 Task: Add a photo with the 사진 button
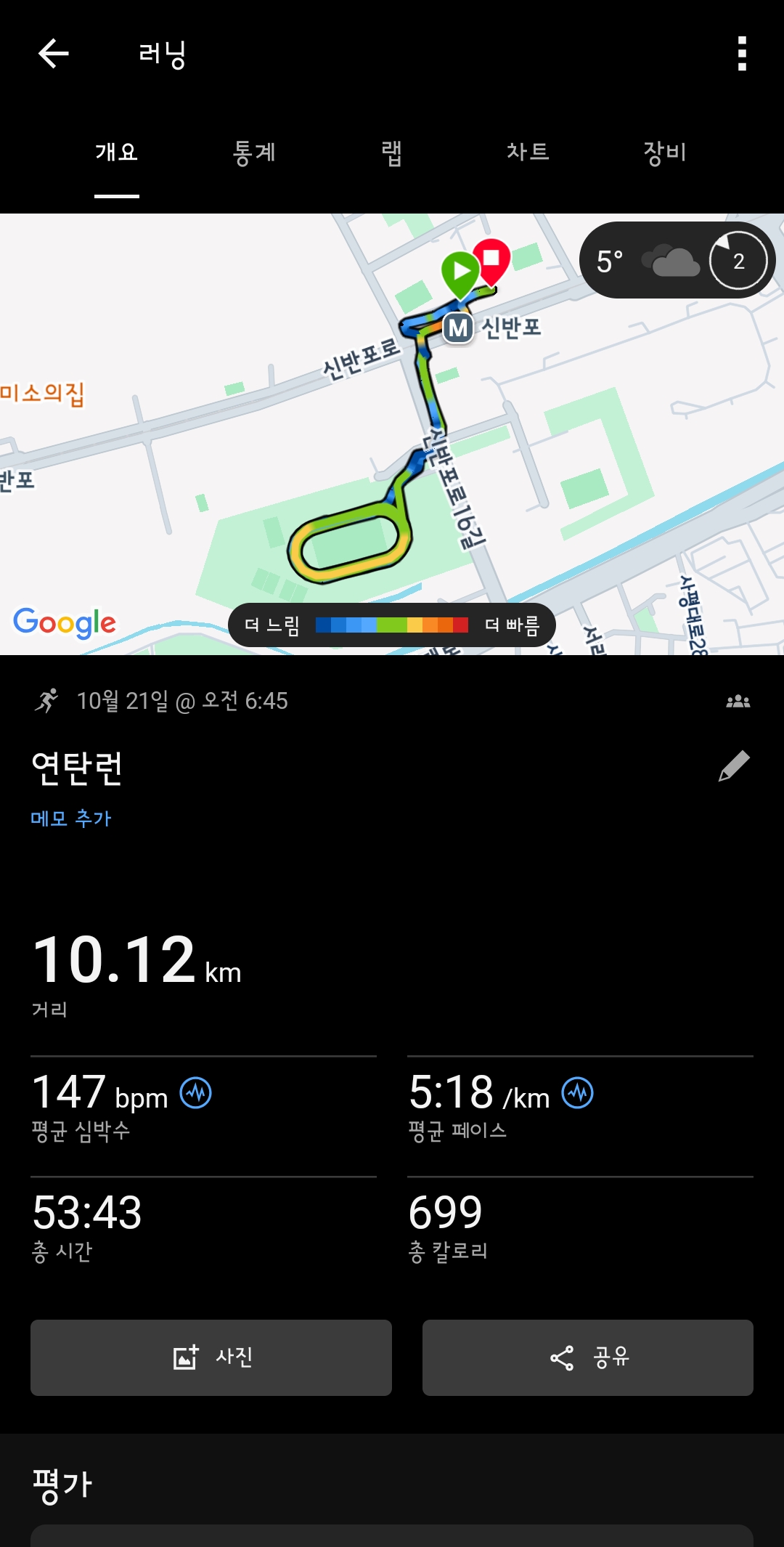211,1357
